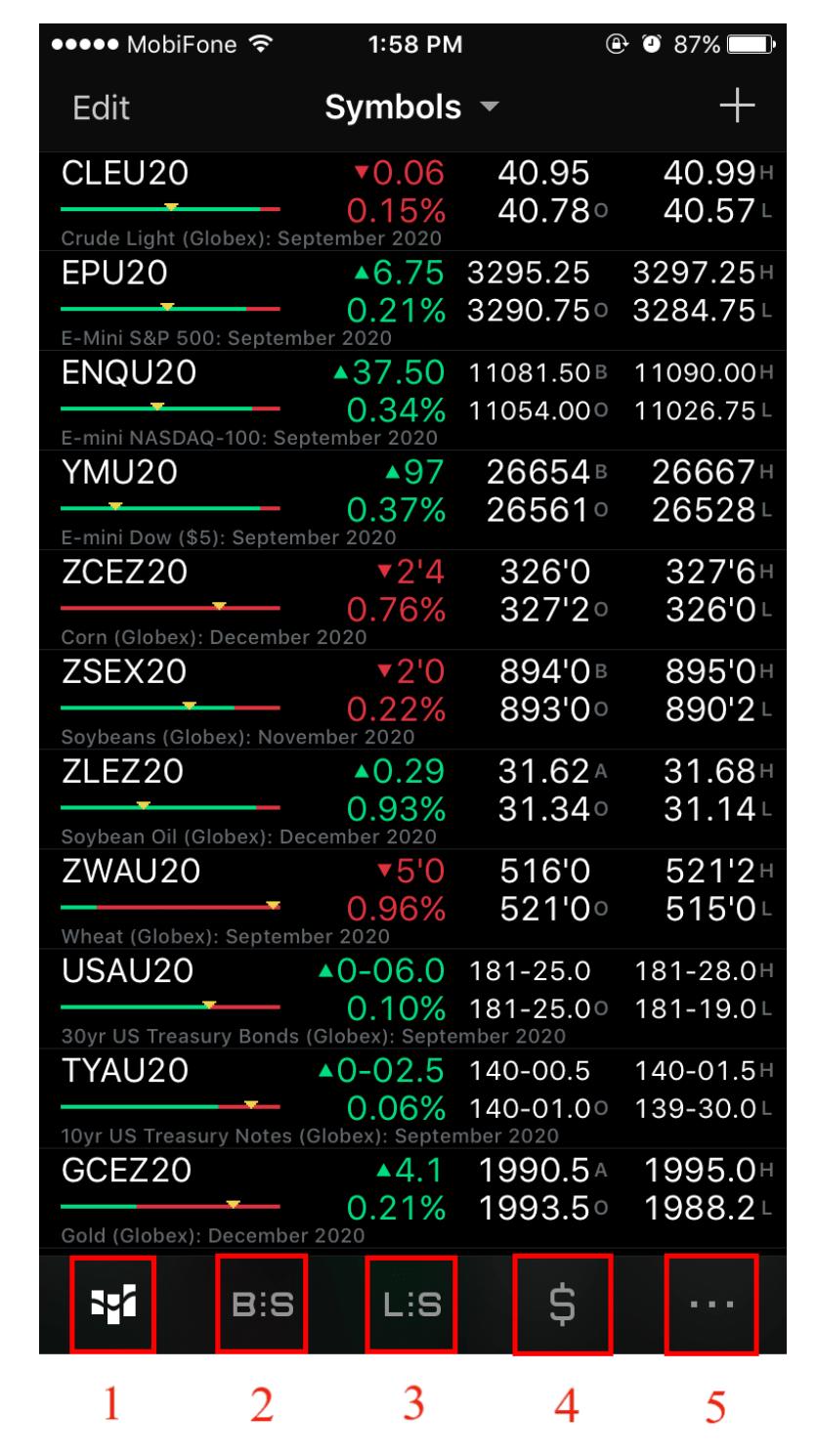The image size is (817, 1456).
Task: Switch to the L:S tab
Action: [x=411, y=1304]
